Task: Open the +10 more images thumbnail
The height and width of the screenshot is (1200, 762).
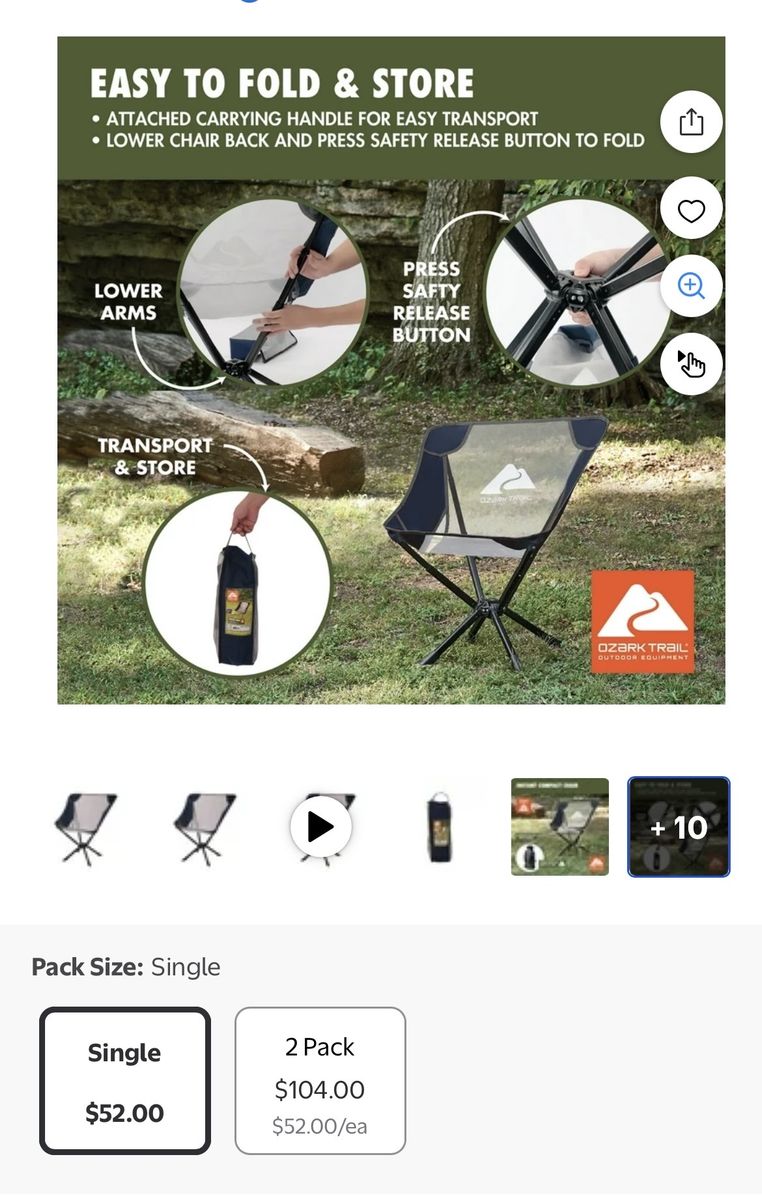Action: (x=678, y=827)
